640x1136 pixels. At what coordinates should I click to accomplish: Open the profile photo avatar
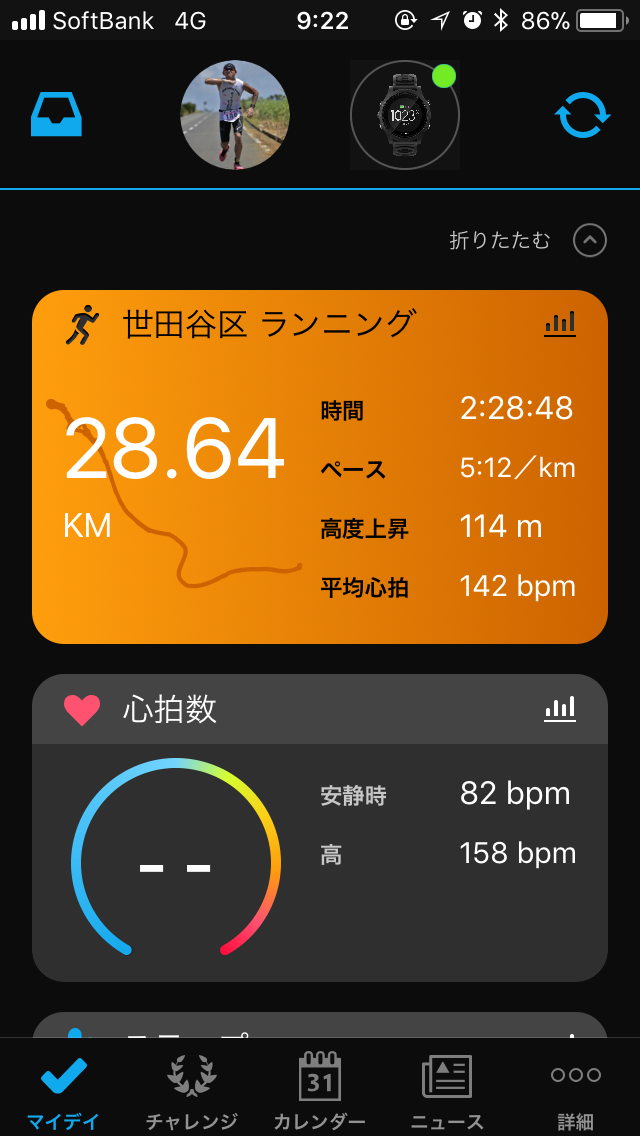pyautogui.click(x=235, y=115)
